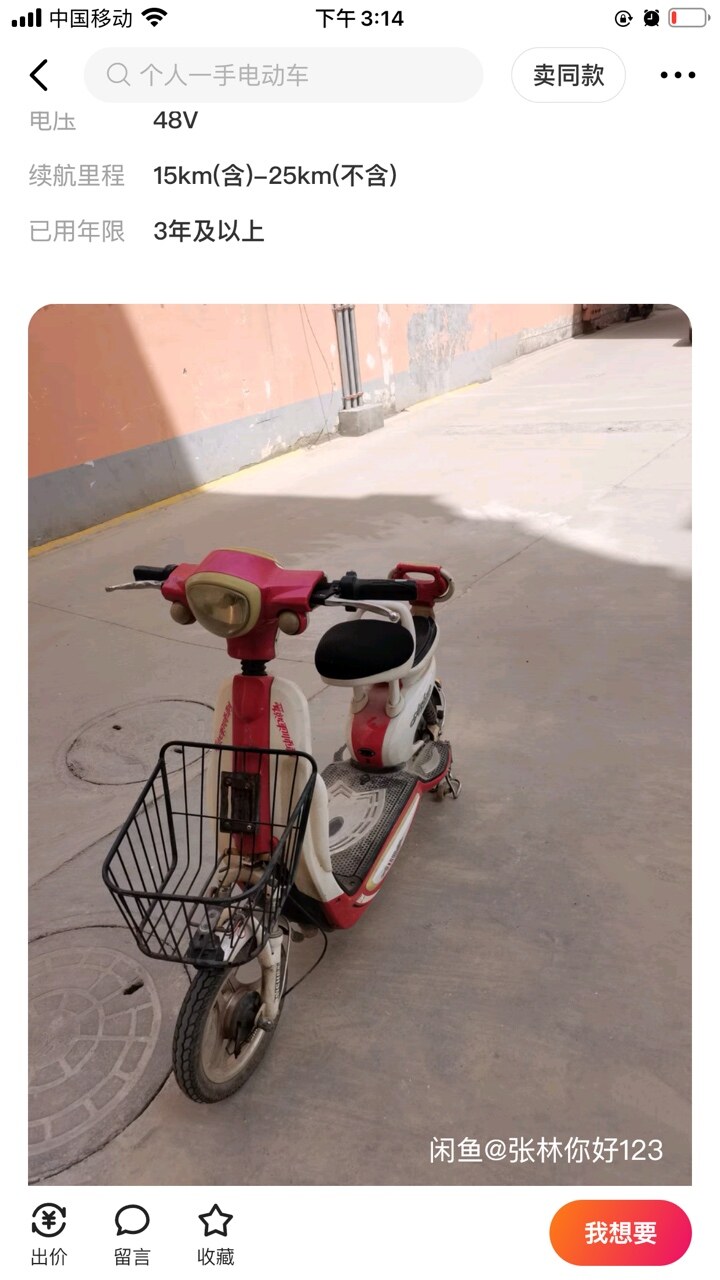This screenshot has height=1280, width=720.
Task: Open the three-dot overflow menu
Action: pyautogui.click(x=677, y=75)
